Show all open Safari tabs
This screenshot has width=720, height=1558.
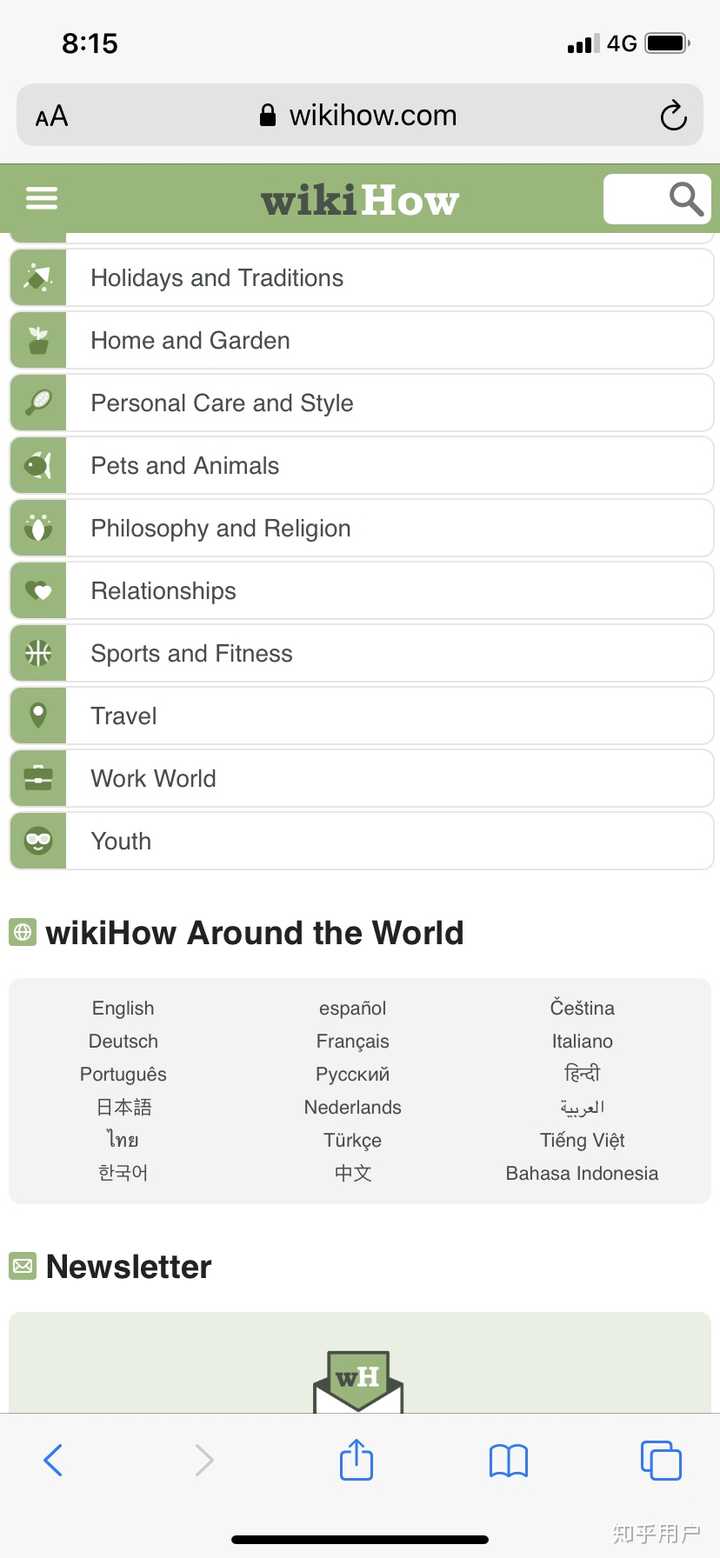(x=661, y=1460)
